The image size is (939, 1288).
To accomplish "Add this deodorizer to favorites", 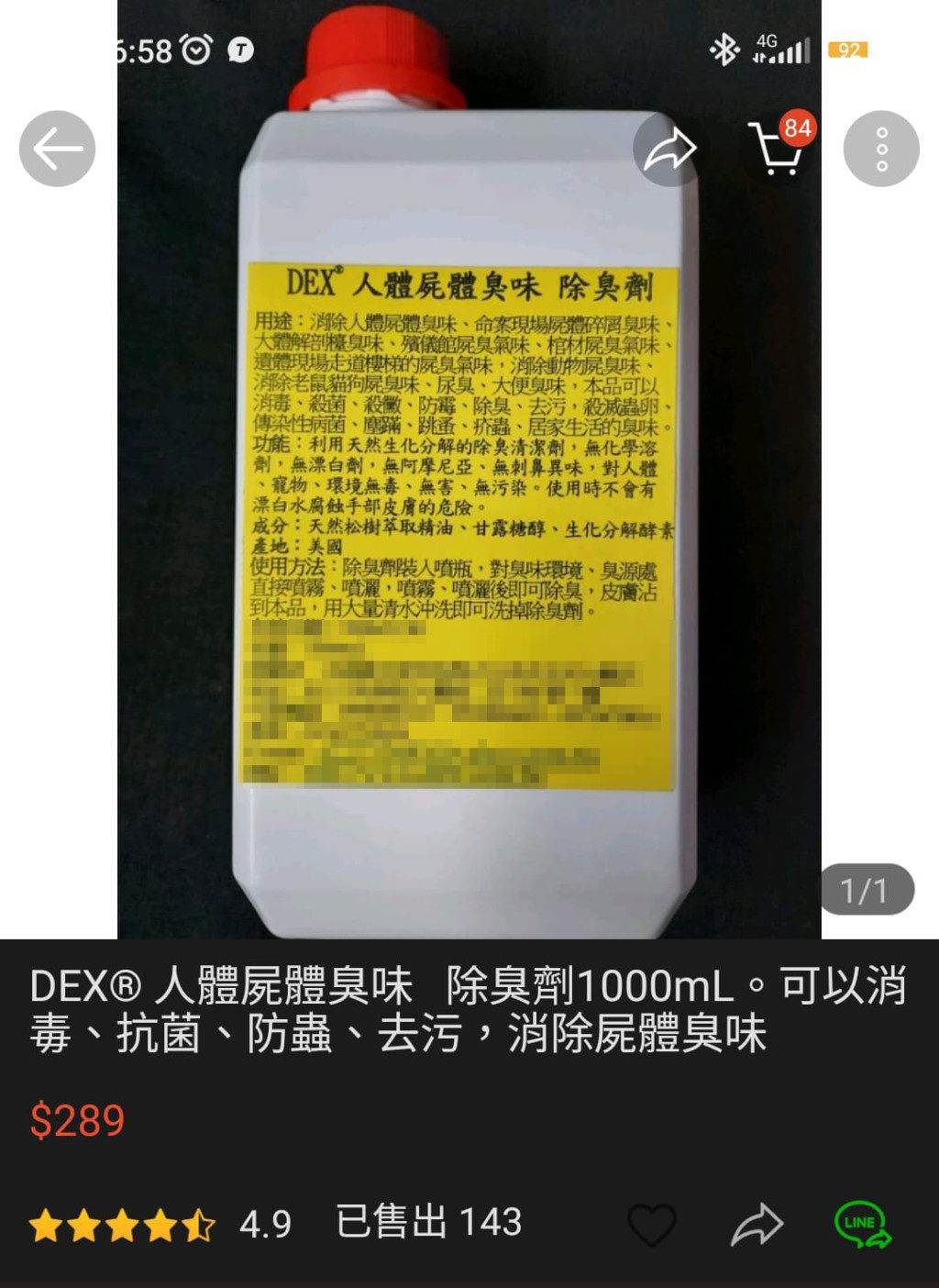I will [x=651, y=1224].
